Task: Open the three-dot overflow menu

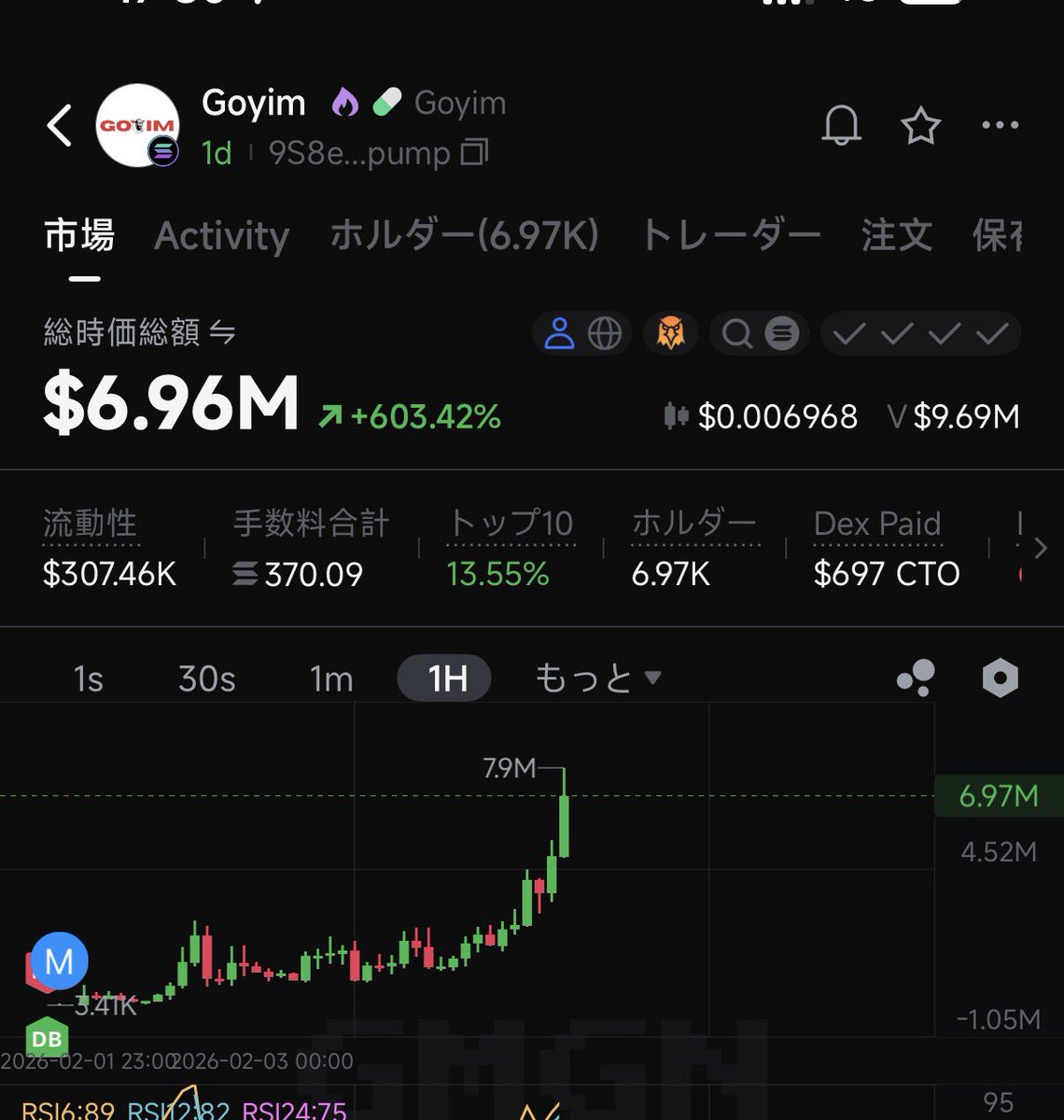Action: pos(1000,125)
